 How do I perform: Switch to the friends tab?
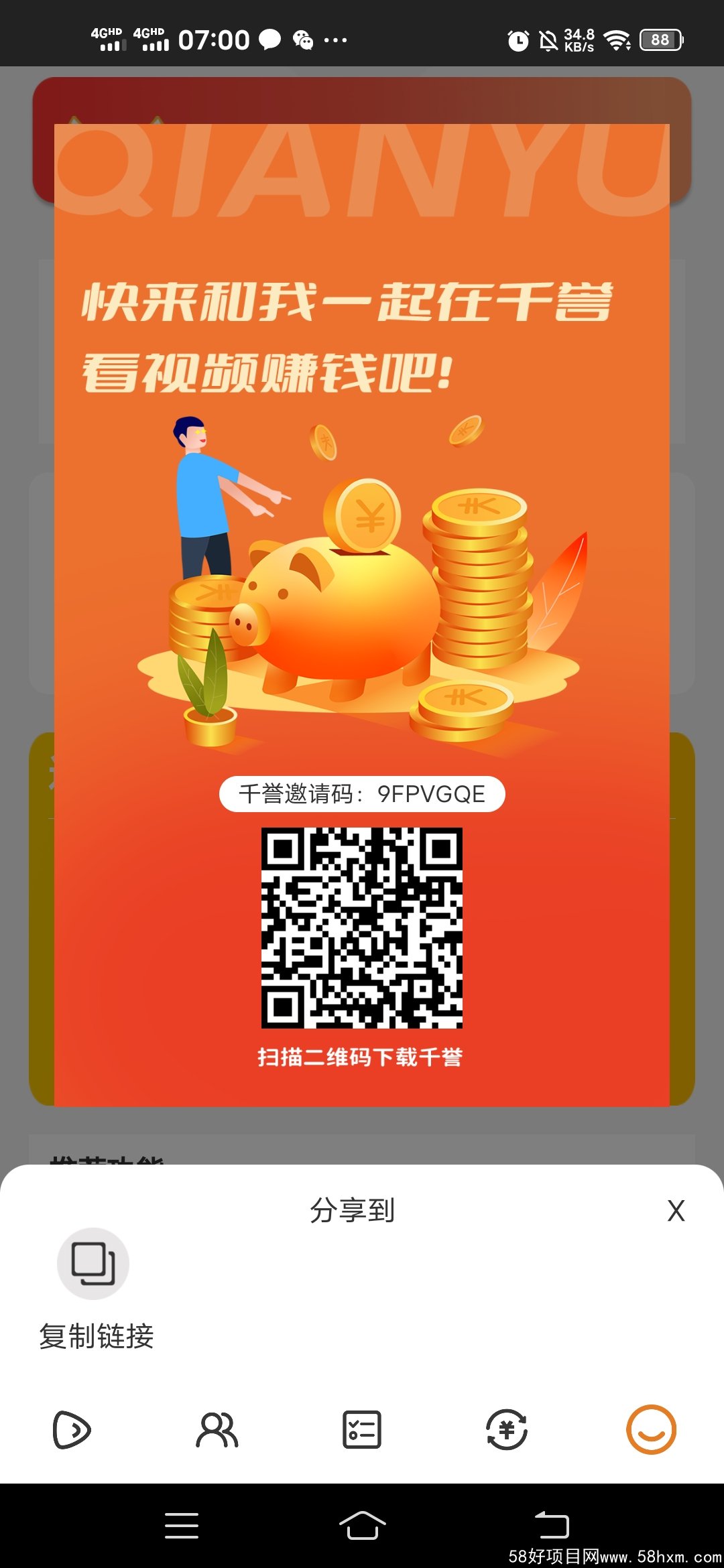[217, 1429]
